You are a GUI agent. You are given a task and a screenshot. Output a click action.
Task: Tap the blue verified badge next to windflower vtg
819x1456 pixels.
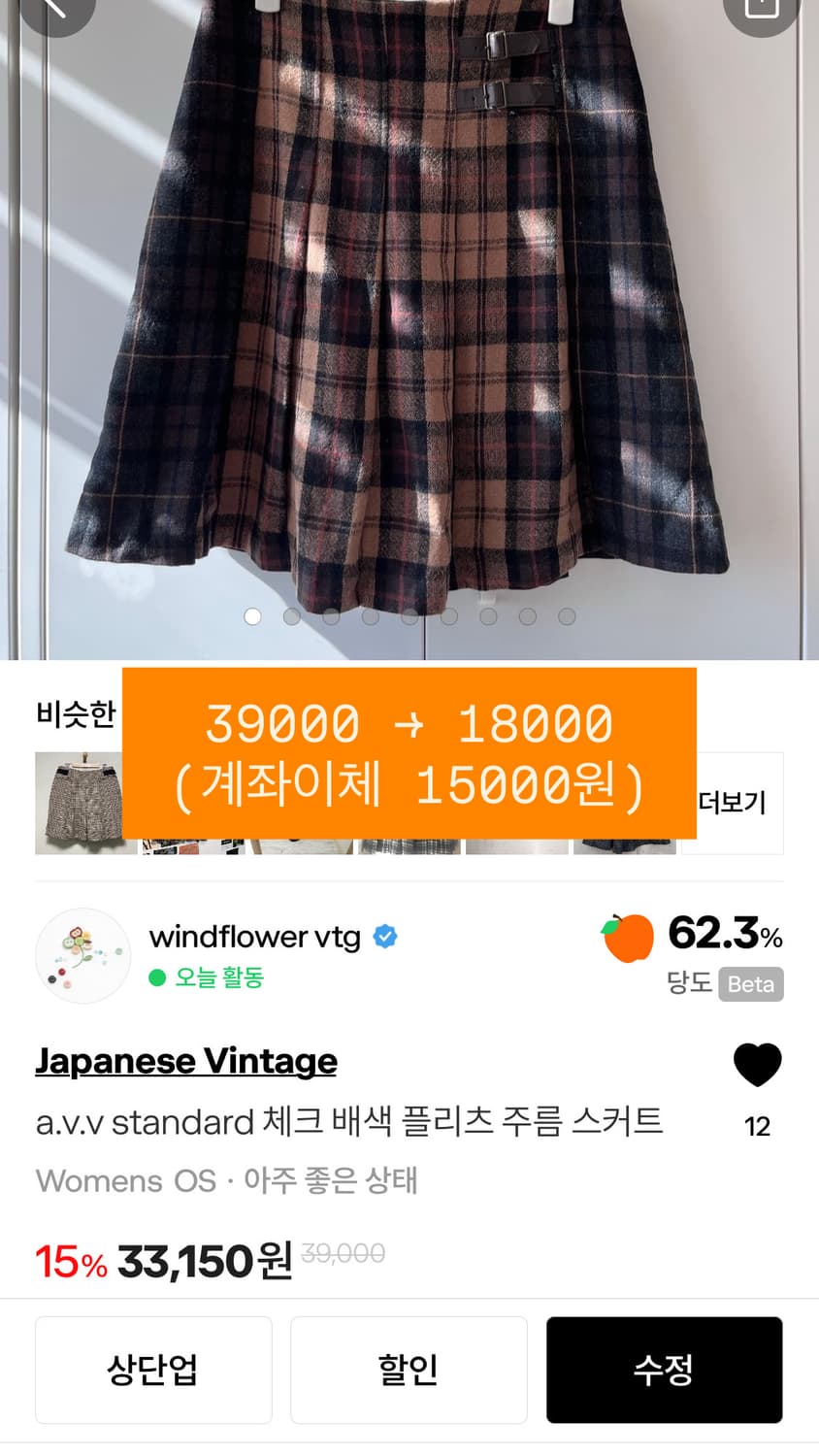[x=385, y=936]
